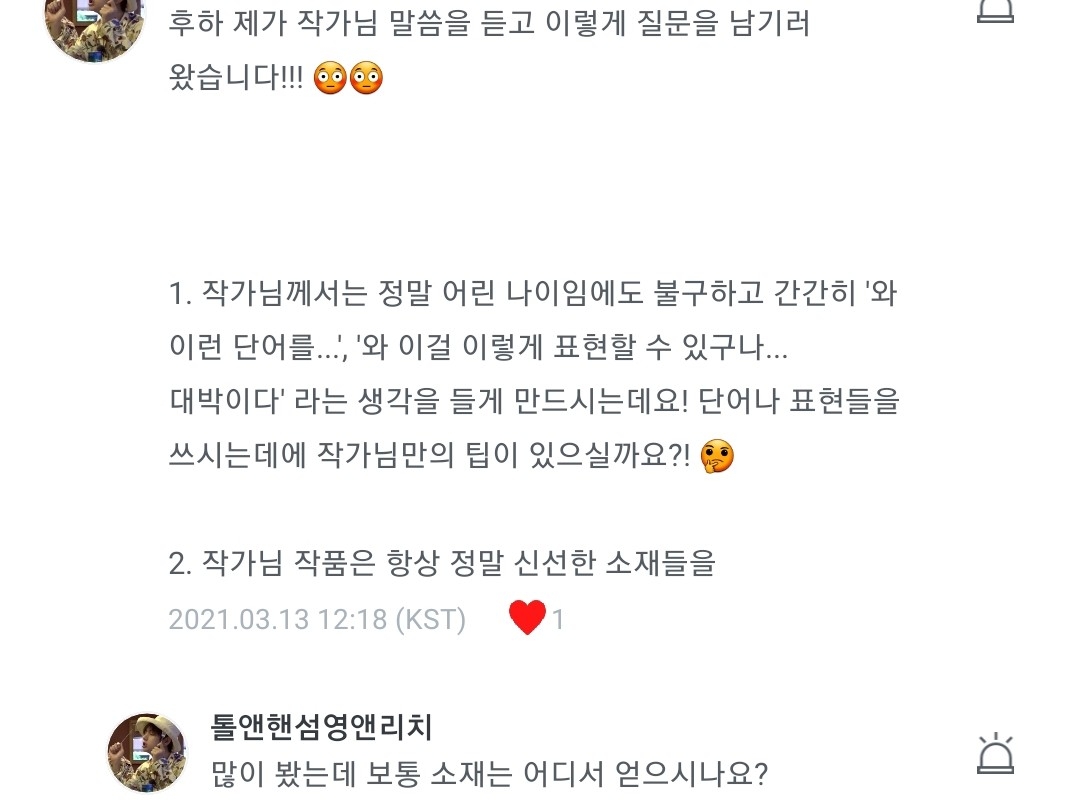
Task: Open the username 톨앤핸섬영앤리치
Action: tap(322, 727)
